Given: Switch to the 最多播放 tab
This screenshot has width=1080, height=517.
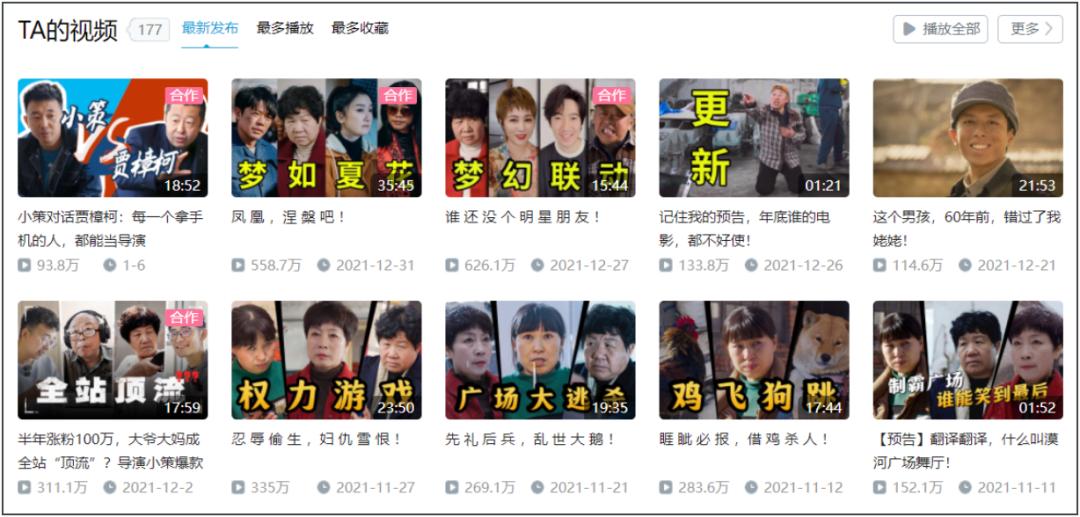Looking at the screenshot, I should (285, 28).
